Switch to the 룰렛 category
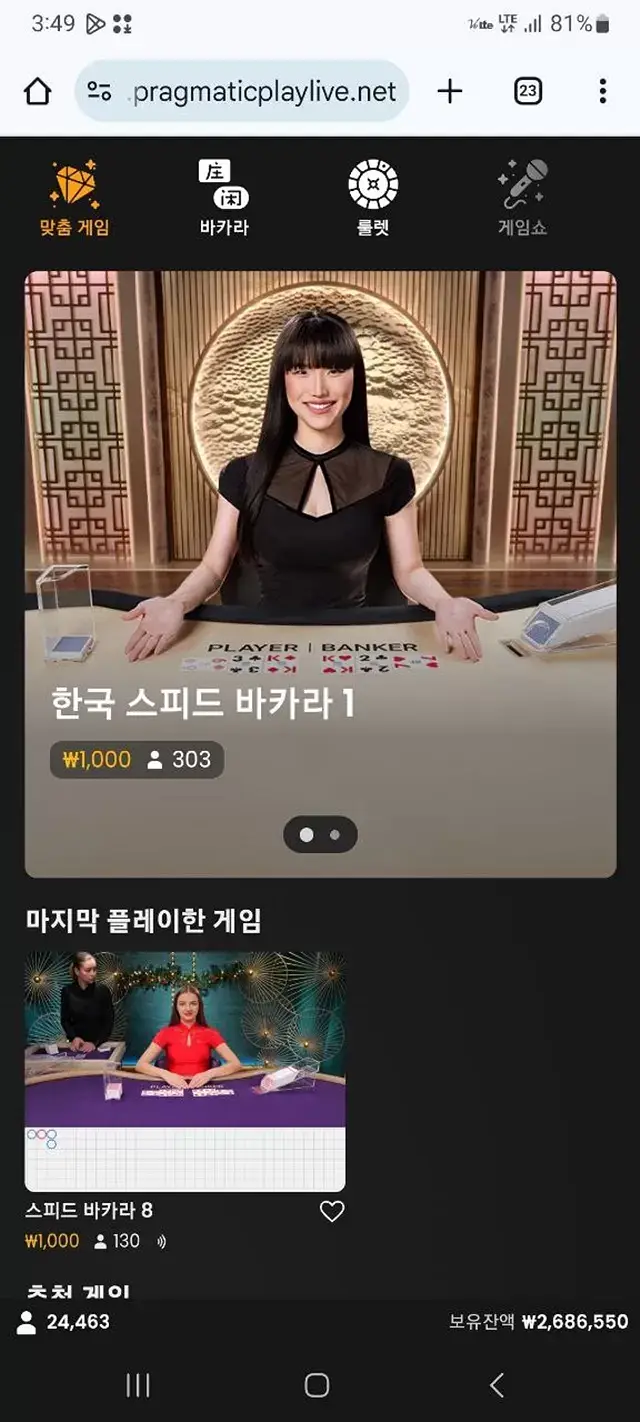Screen dimensions: 640x1422 coord(373,198)
